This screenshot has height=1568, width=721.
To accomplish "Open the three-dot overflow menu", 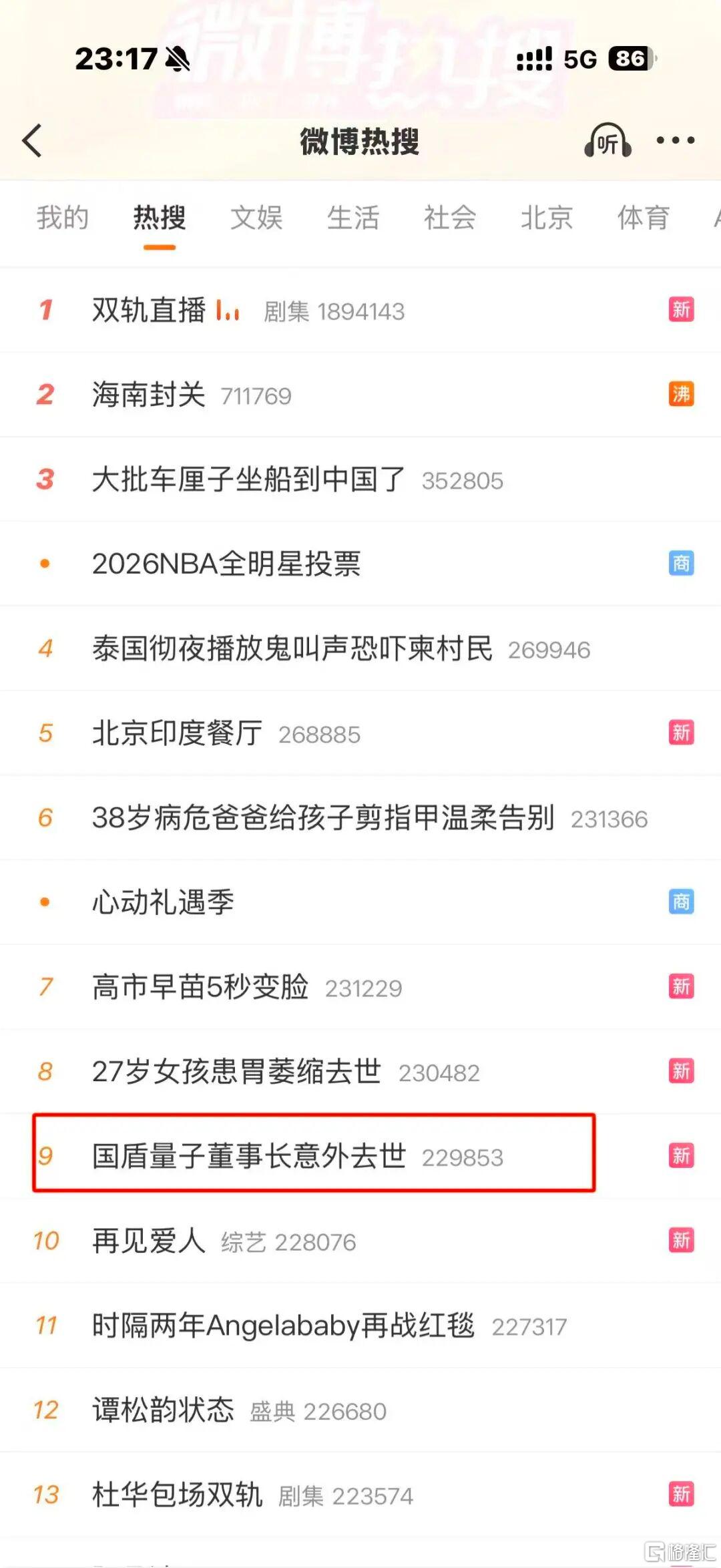I will coord(675,140).
